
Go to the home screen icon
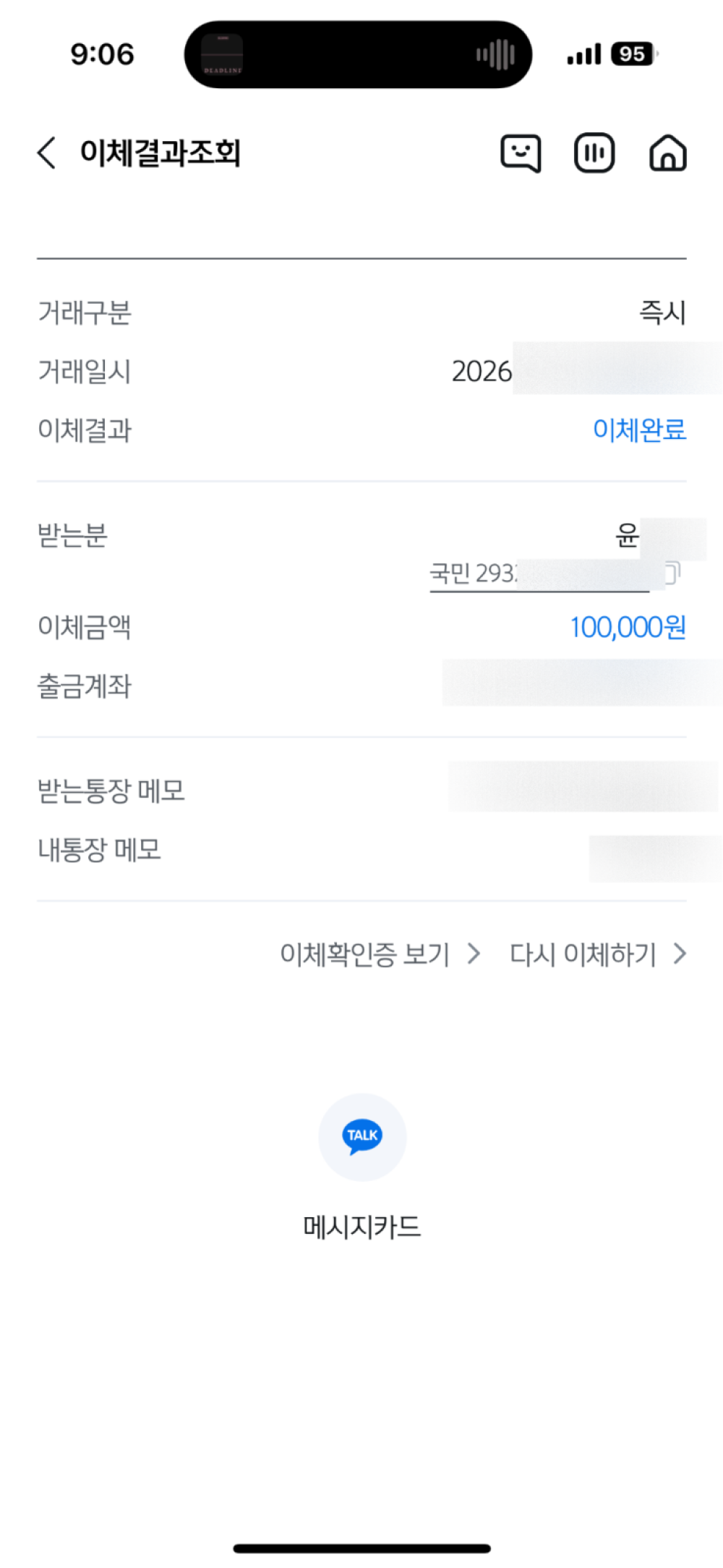(x=667, y=153)
